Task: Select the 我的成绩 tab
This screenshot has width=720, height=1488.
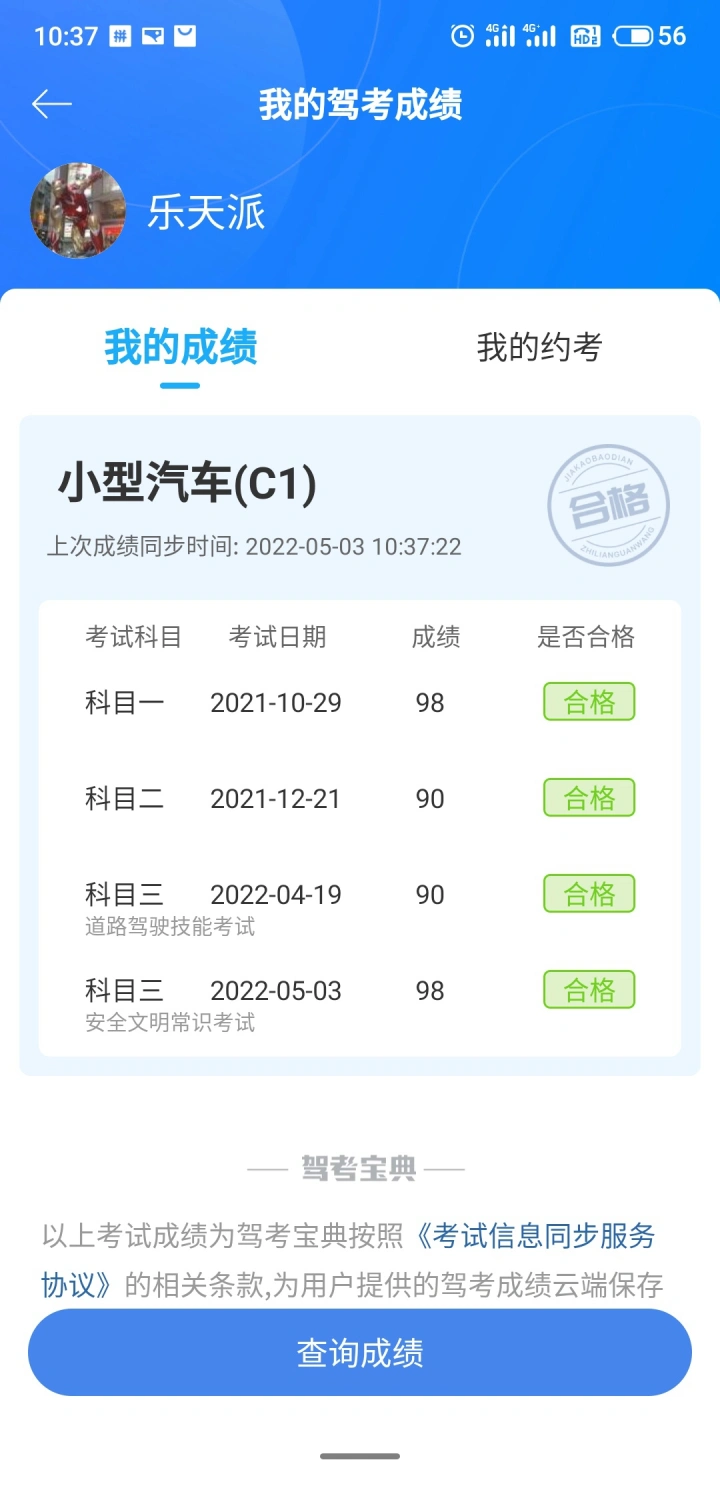Action: click(x=181, y=347)
